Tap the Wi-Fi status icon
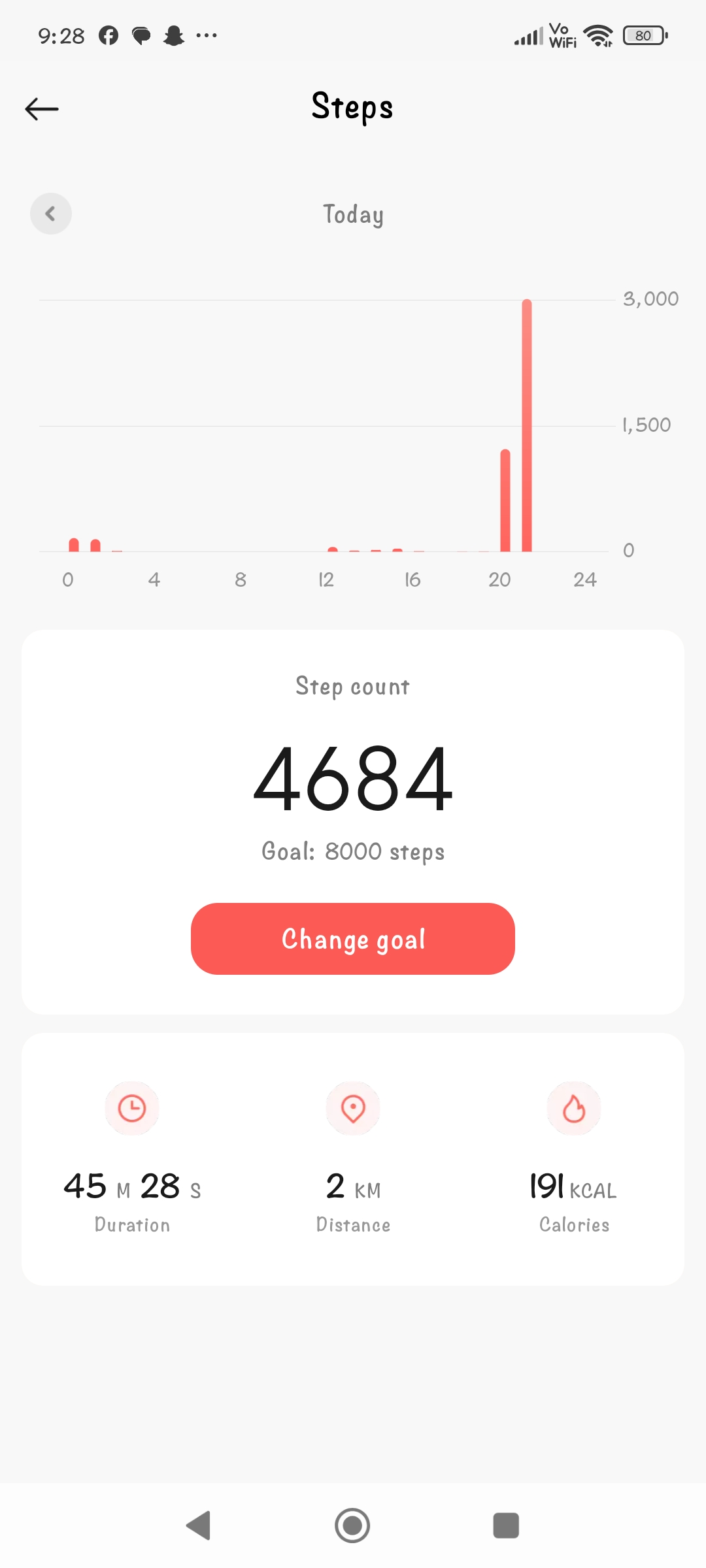The height and width of the screenshot is (1568, 706). 599,35
